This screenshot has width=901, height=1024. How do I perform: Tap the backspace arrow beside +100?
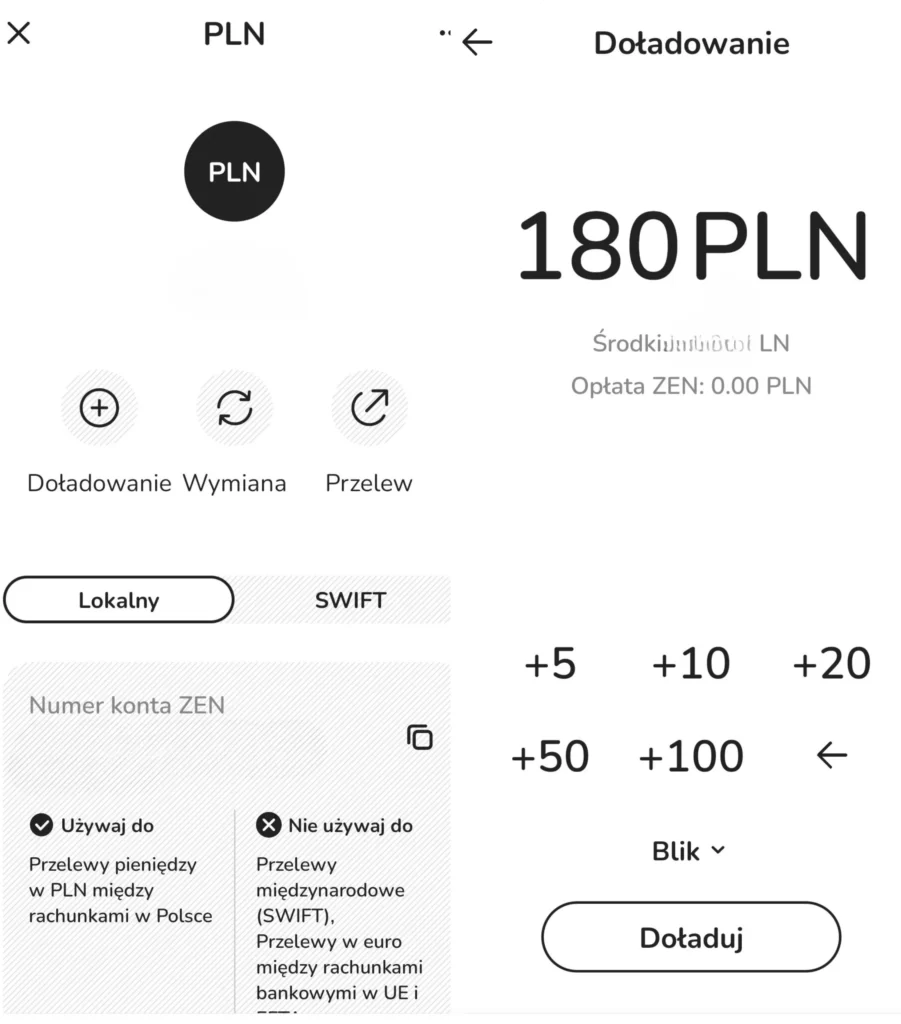(x=831, y=756)
